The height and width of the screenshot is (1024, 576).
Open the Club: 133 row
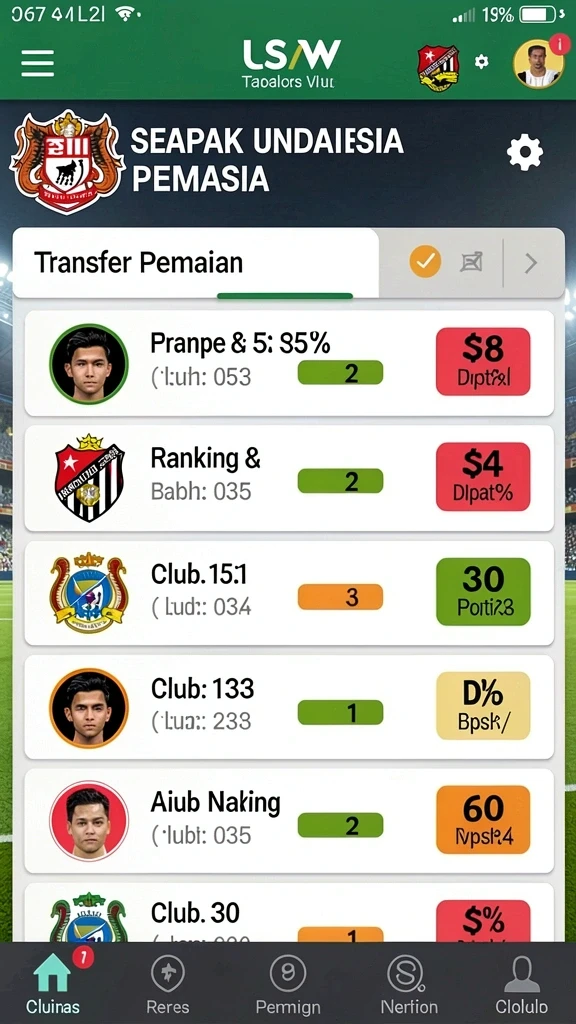click(x=289, y=707)
